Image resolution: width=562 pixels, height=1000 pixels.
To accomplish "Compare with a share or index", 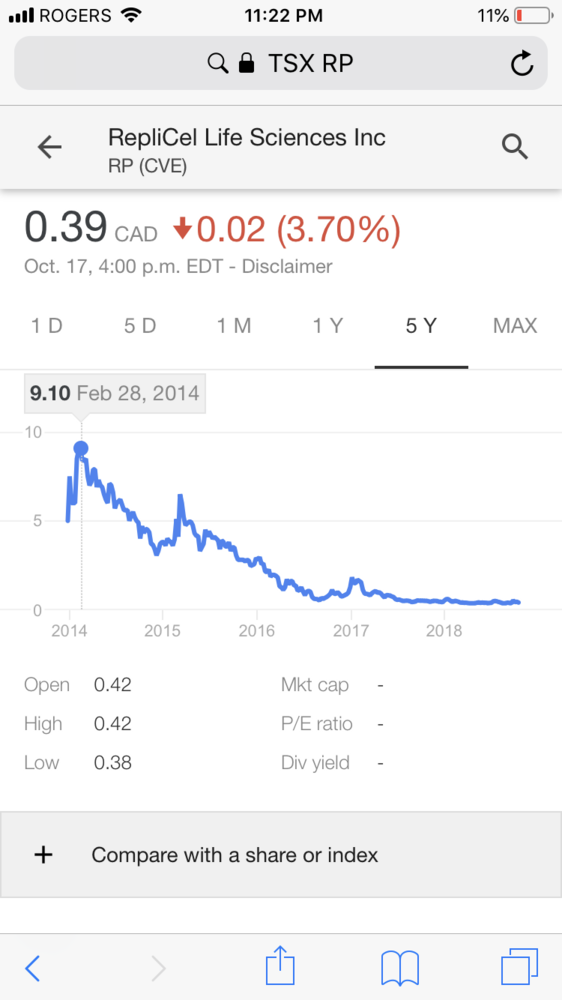I will point(281,855).
